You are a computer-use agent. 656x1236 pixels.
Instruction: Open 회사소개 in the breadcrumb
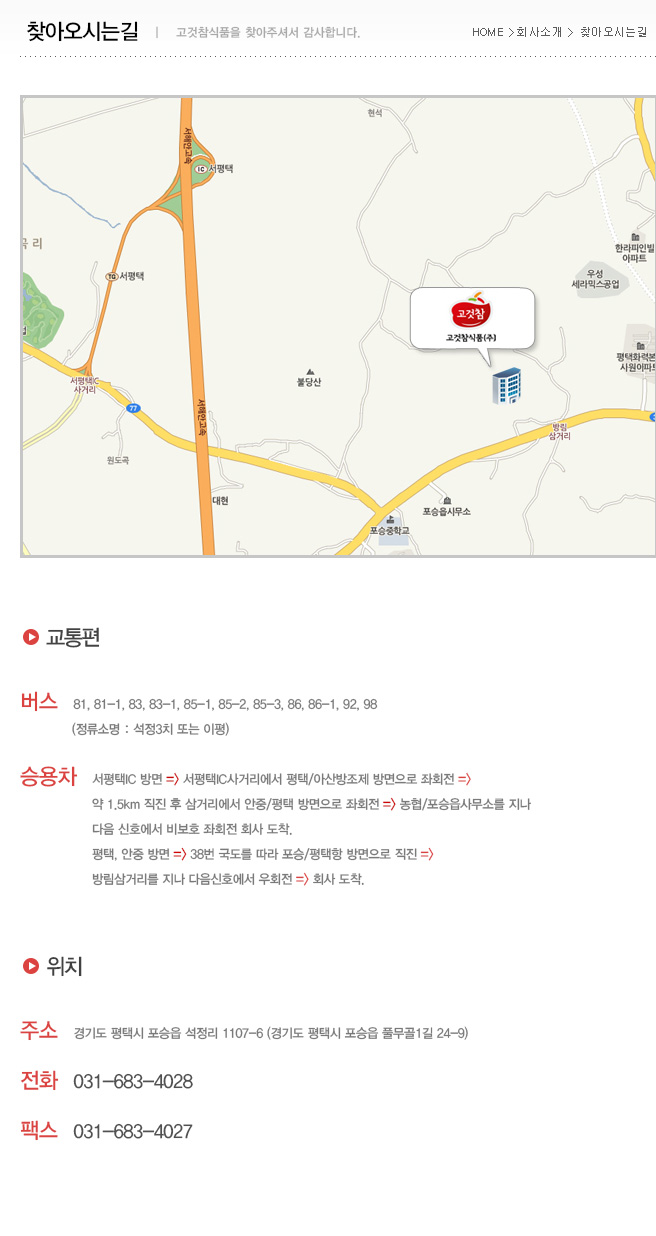(x=539, y=33)
